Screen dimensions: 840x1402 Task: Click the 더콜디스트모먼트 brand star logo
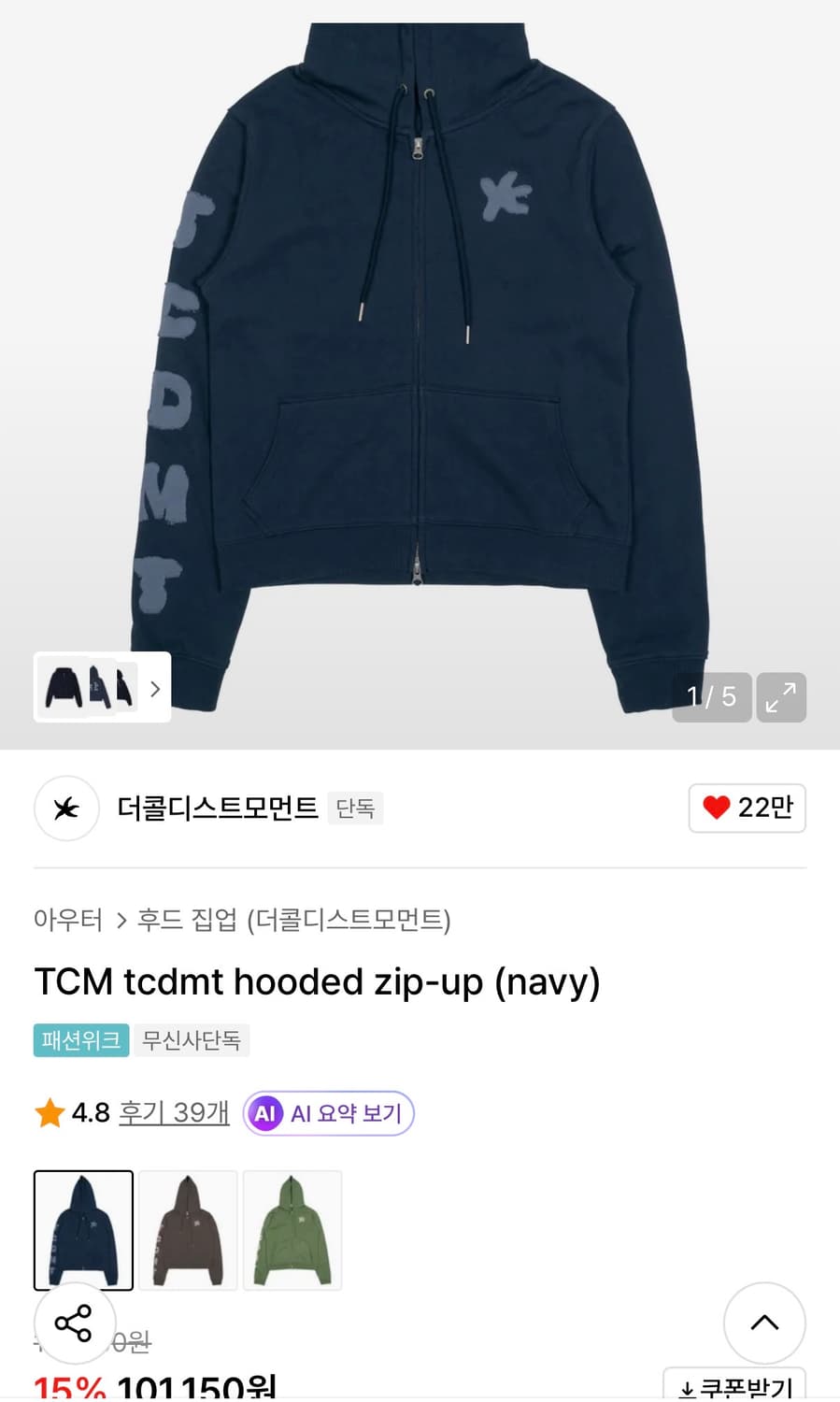(66, 808)
